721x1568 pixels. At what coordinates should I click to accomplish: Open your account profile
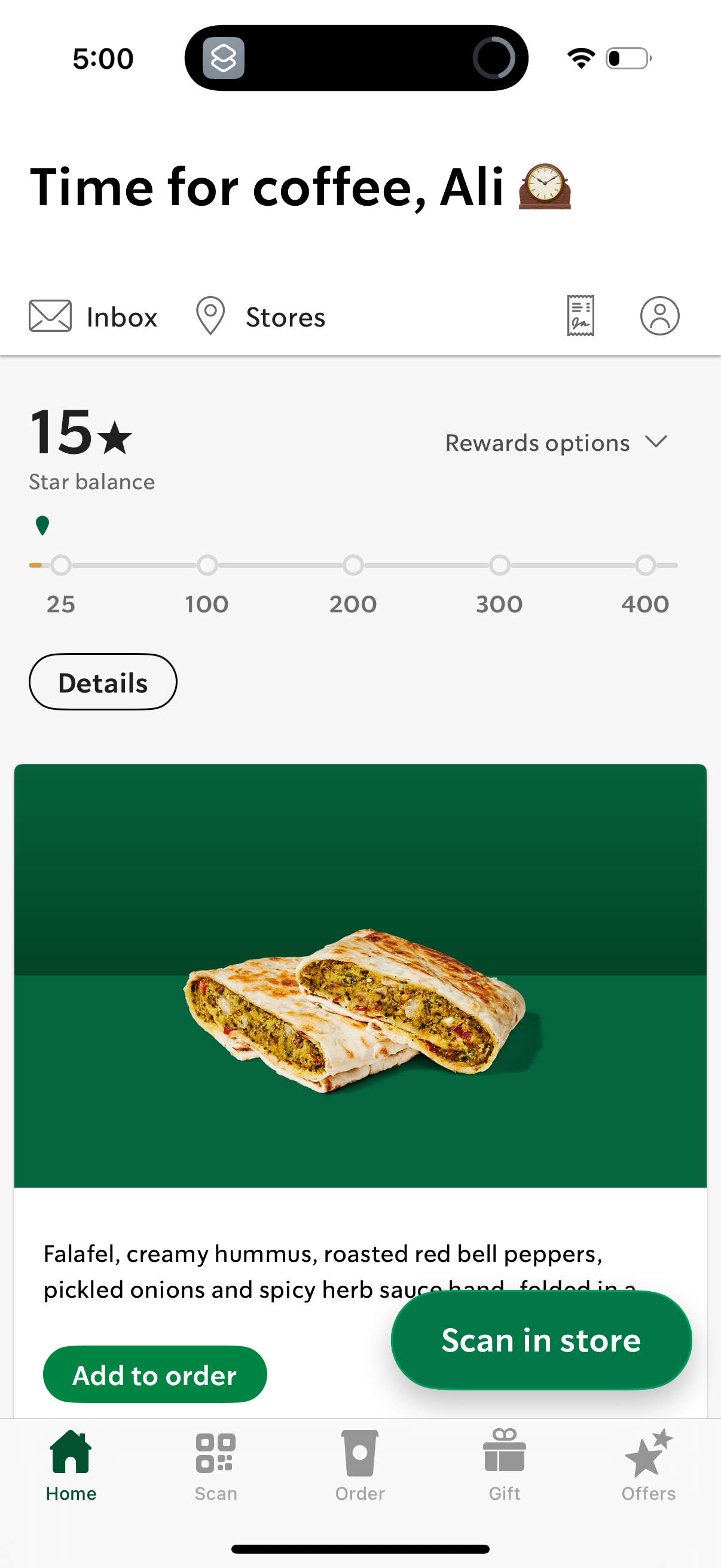click(658, 315)
